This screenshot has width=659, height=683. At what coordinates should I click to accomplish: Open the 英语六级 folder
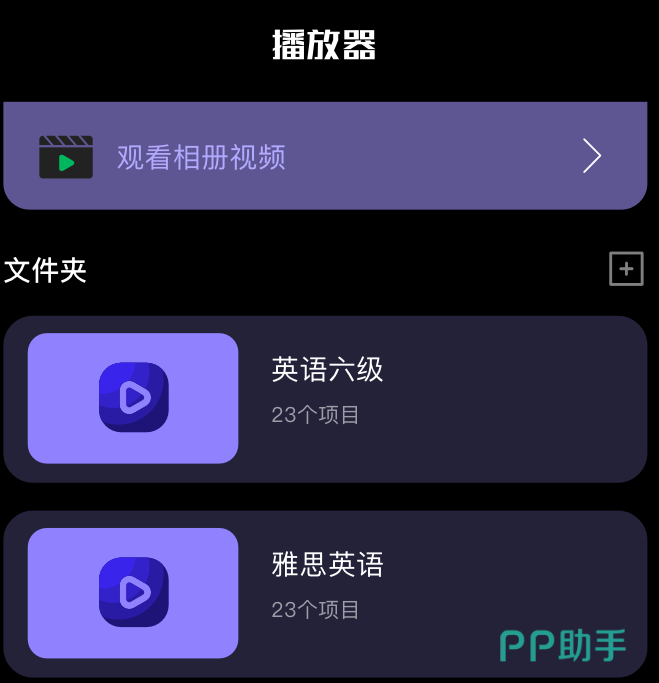(325, 398)
